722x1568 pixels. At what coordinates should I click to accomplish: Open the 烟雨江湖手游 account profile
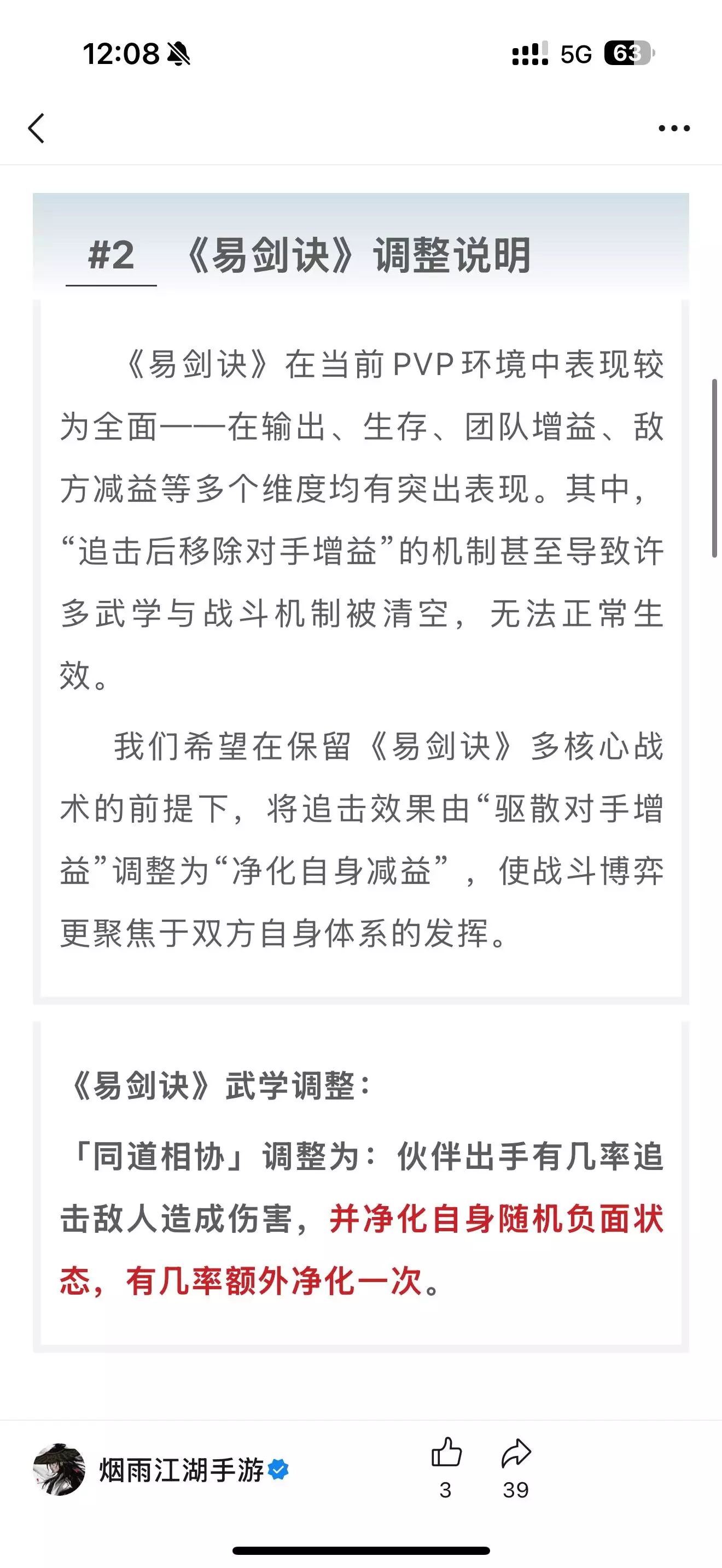(x=161, y=1470)
